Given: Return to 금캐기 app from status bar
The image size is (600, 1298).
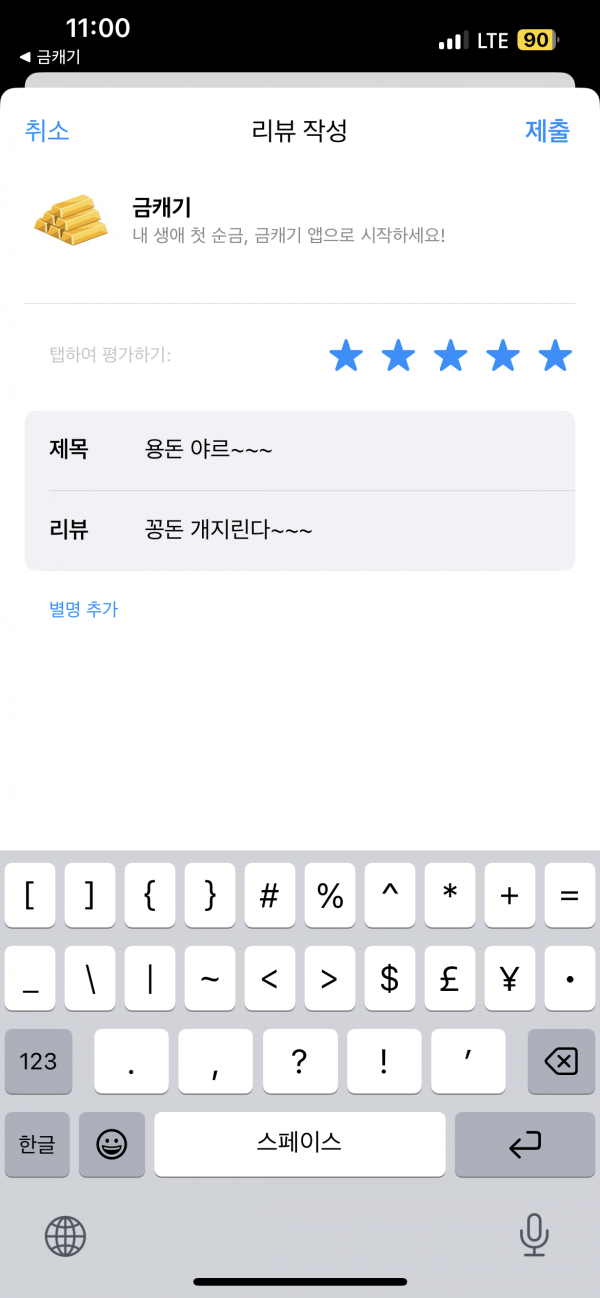Looking at the screenshot, I should coord(50,57).
